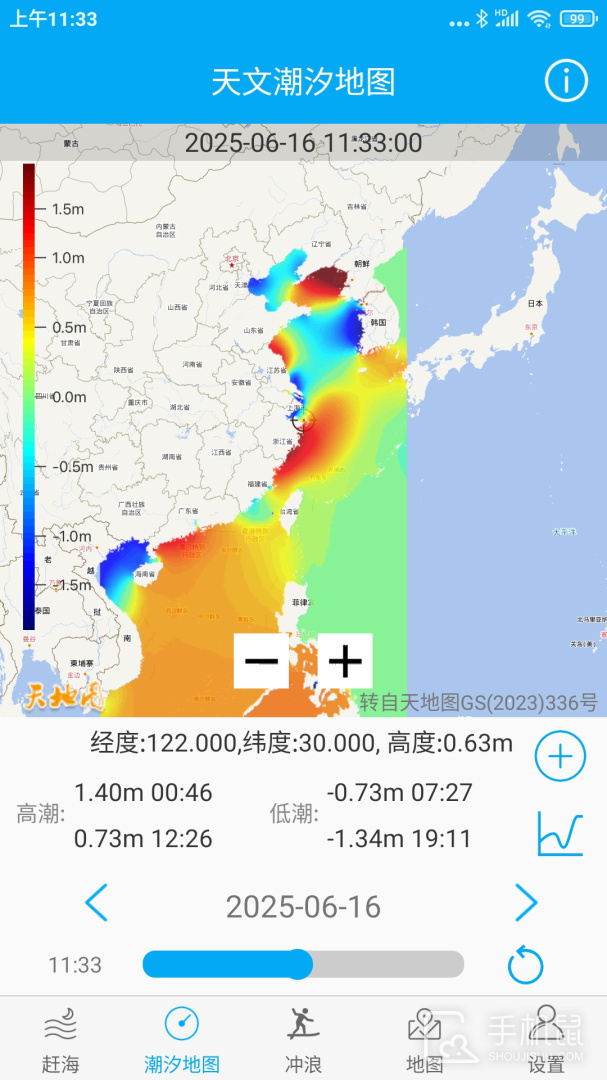607x1080 pixels.
Task: Go to the next date
Action: pos(526,904)
